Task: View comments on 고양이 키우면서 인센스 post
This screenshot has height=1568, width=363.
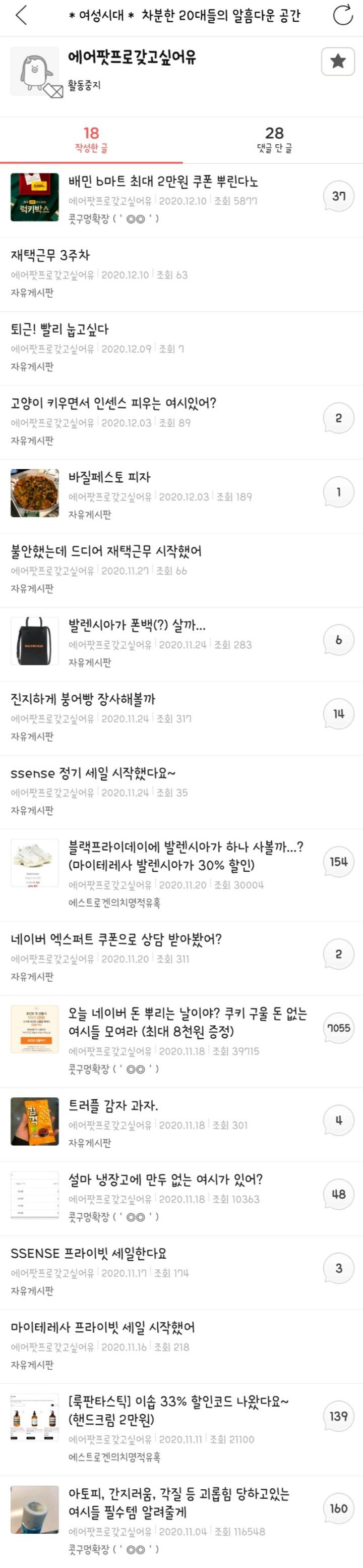Action: pyautogui.click(x=338, y=418)
